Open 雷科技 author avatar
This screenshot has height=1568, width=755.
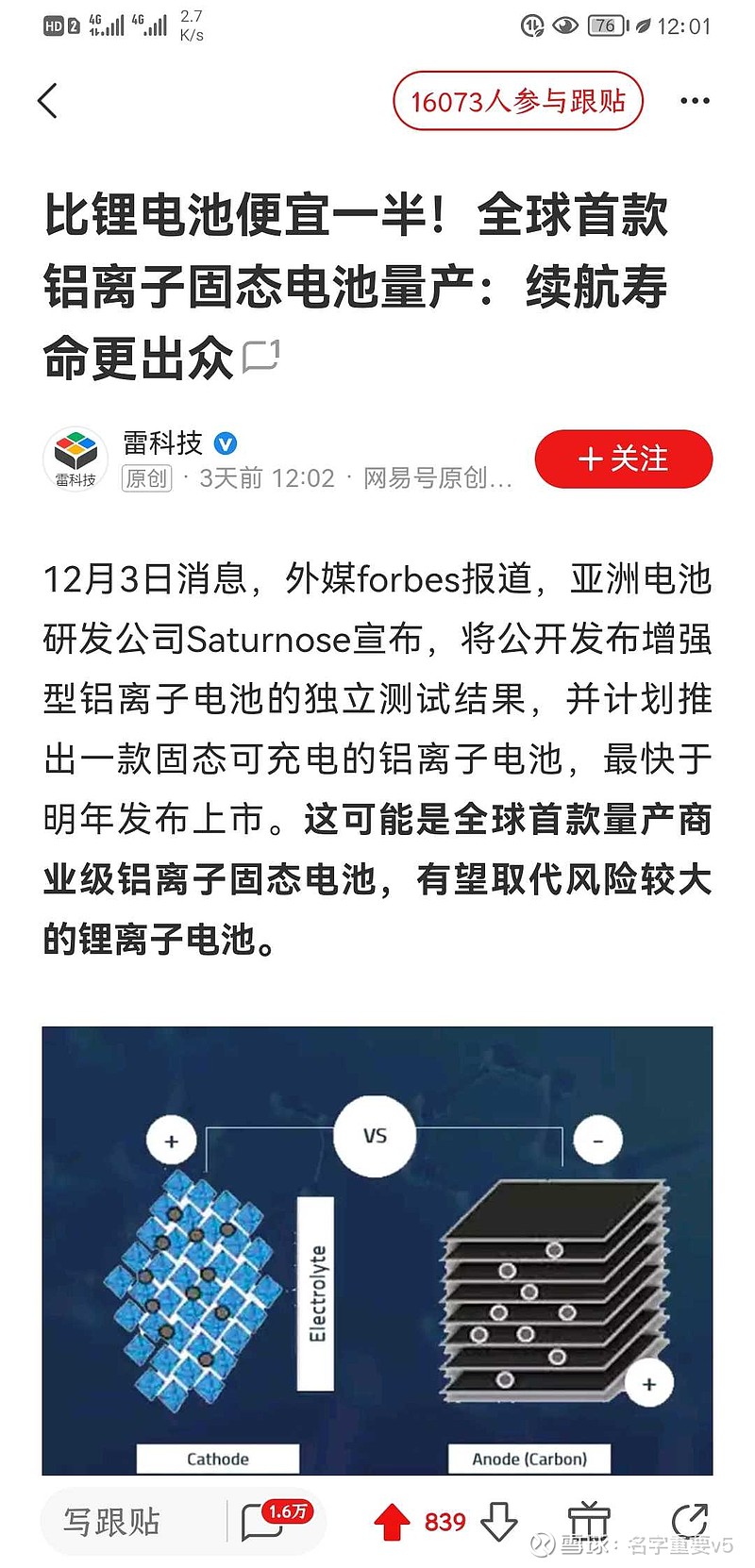(75, 459)
